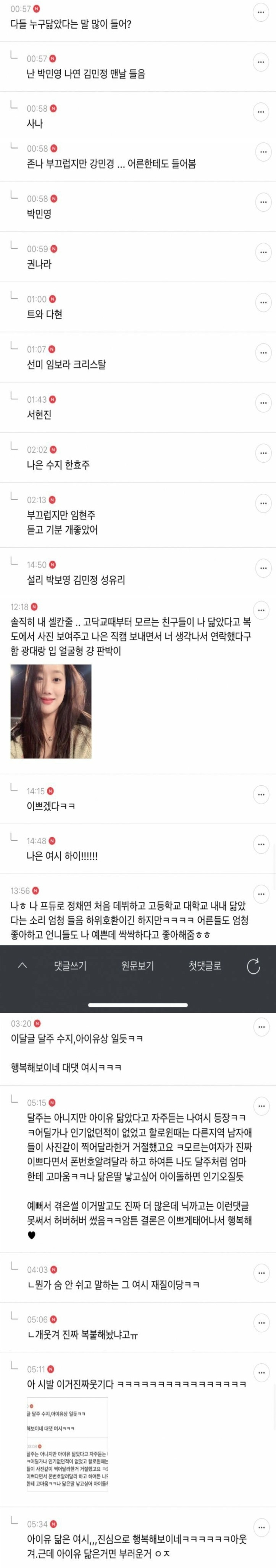Write a comment with 댓글쓰기
The width and height of the screenshot is (276, 1568).
tap(71, 965)
